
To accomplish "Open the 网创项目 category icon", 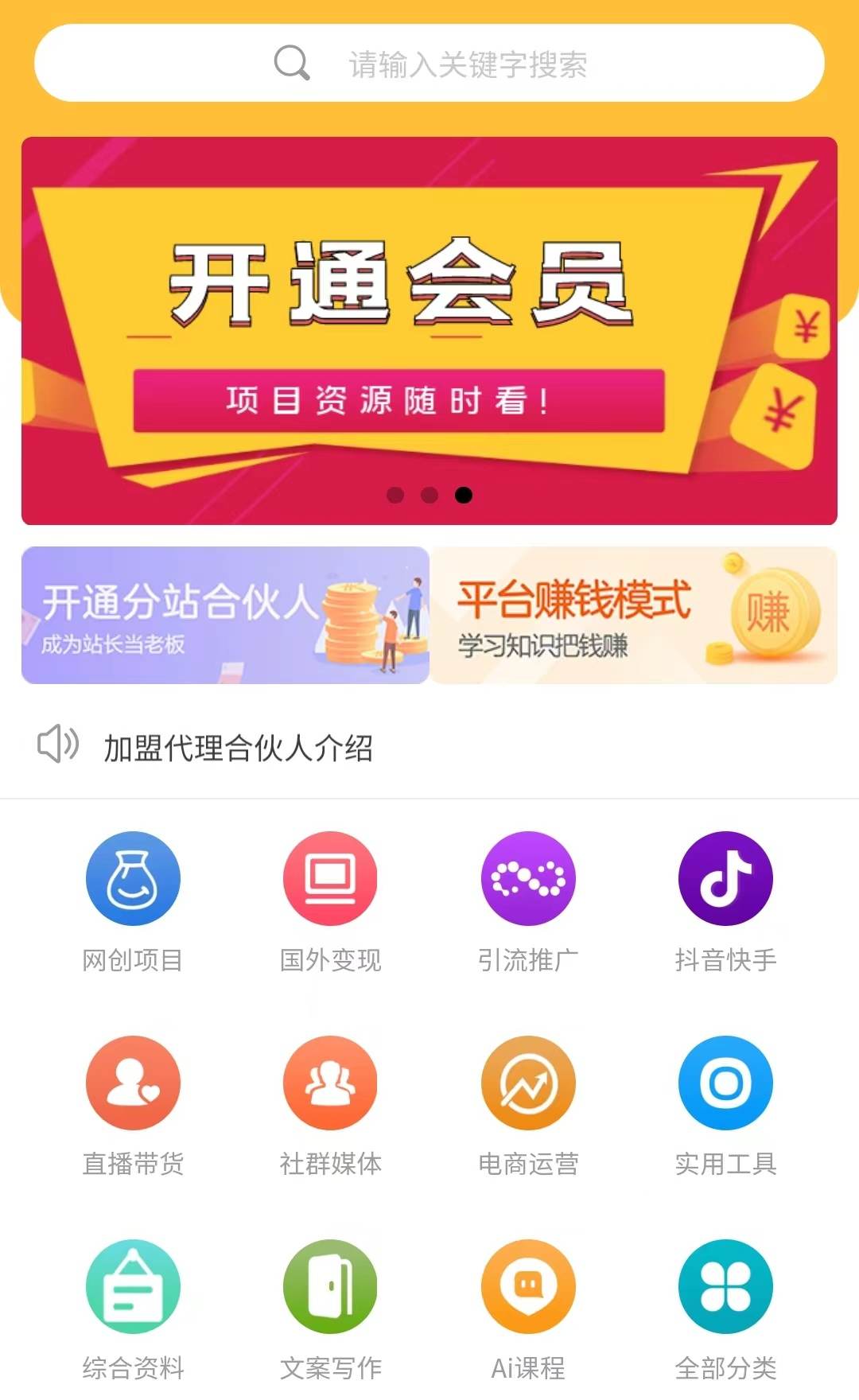I will point(133,878).
